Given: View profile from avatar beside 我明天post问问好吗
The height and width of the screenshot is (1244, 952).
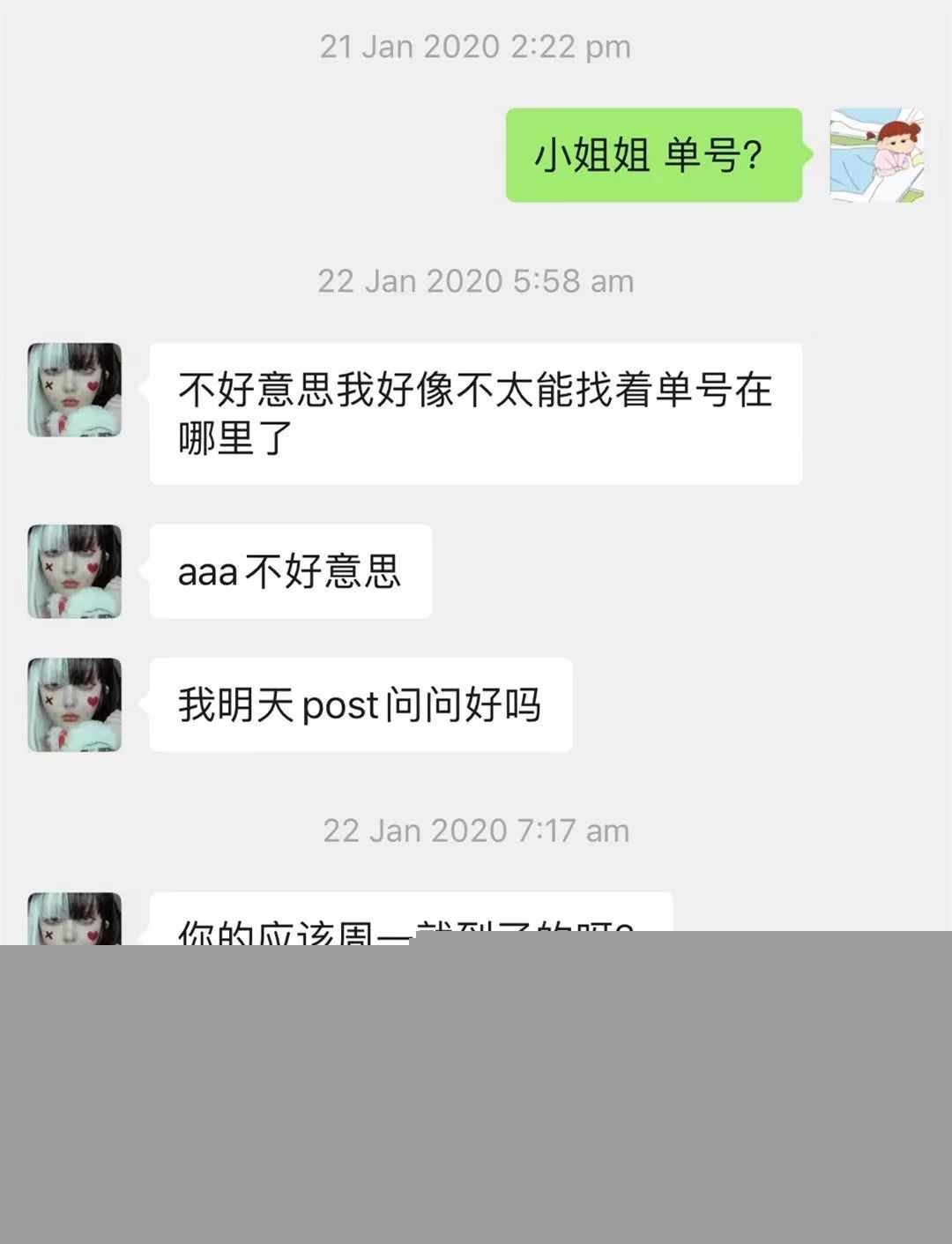Looking at the screenshot, I should pos(75,704).
